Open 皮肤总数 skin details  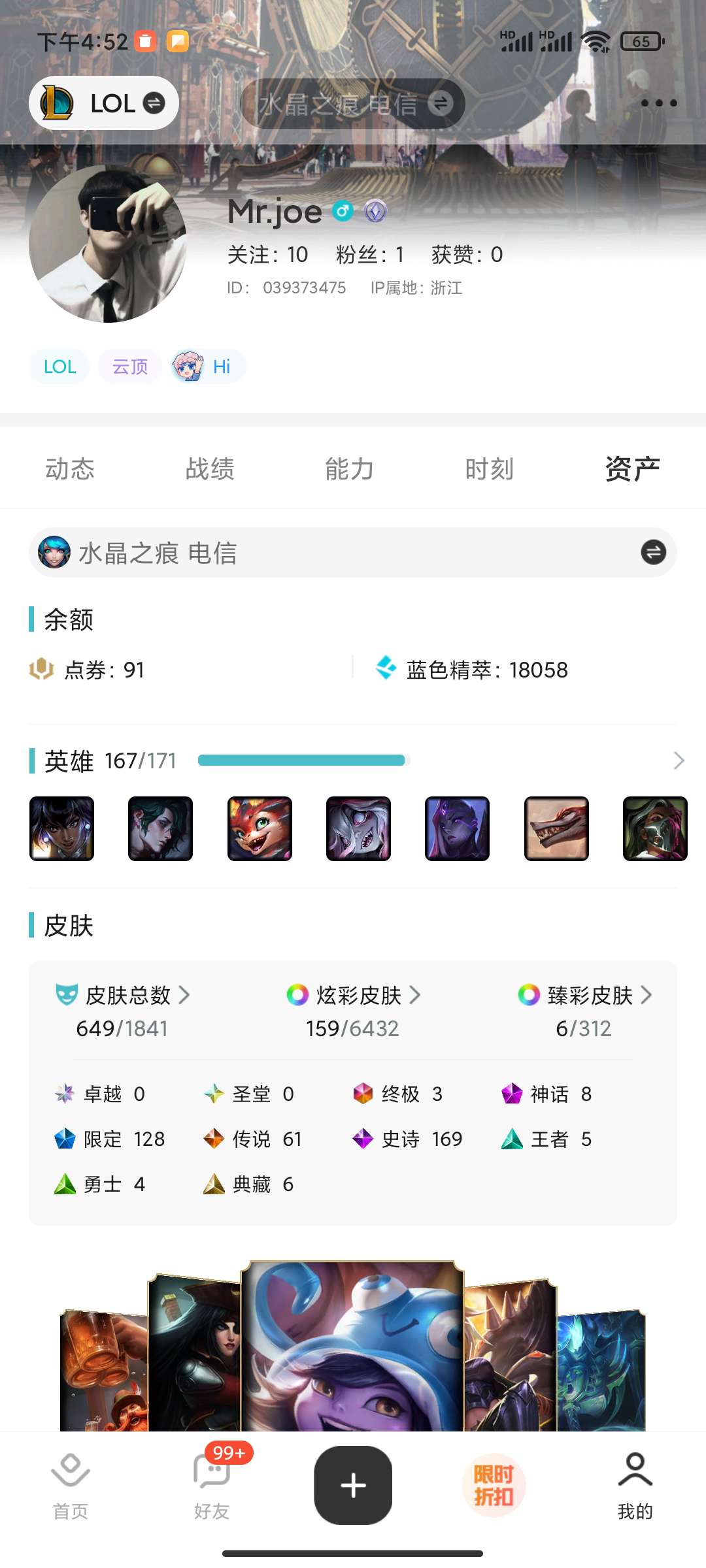click(123, 996)
